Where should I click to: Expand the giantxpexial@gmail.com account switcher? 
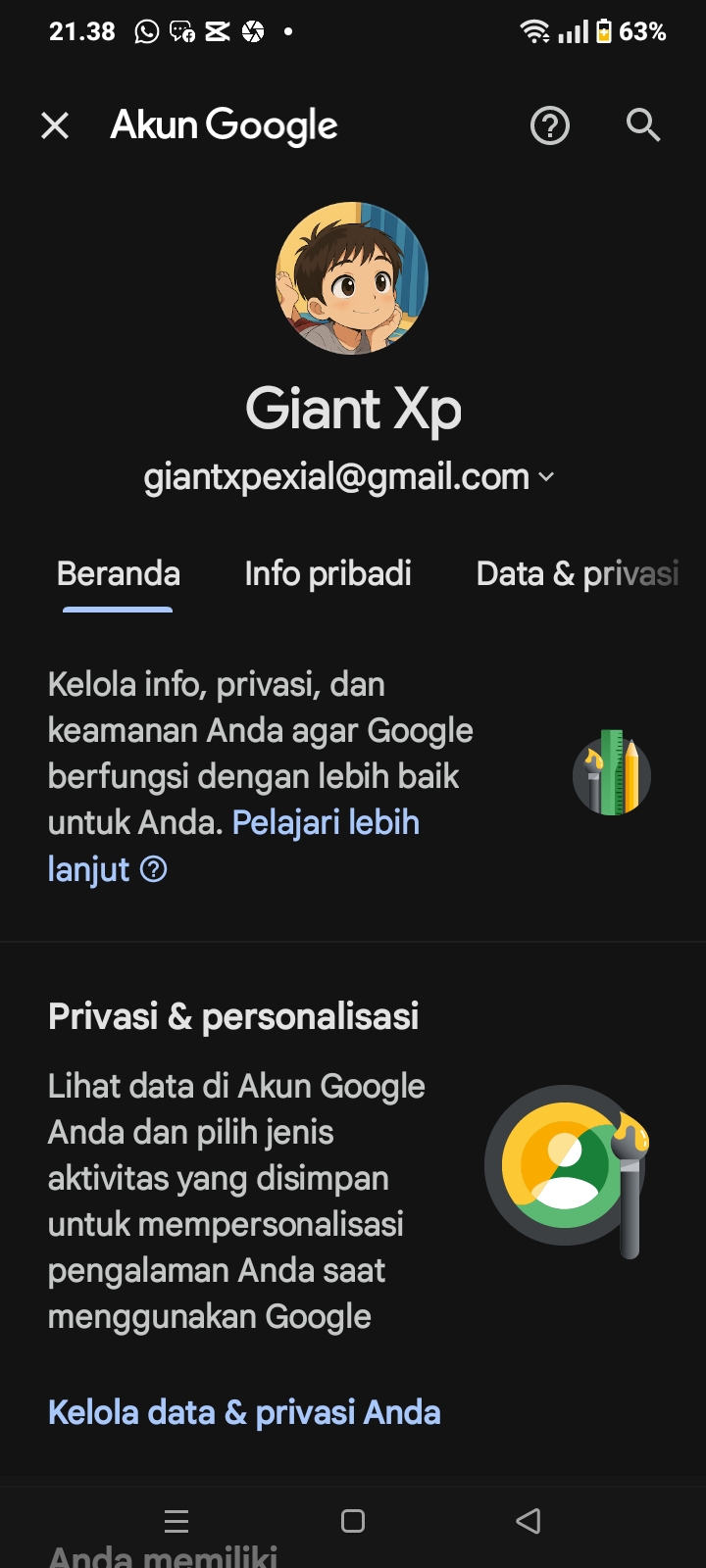349,477
